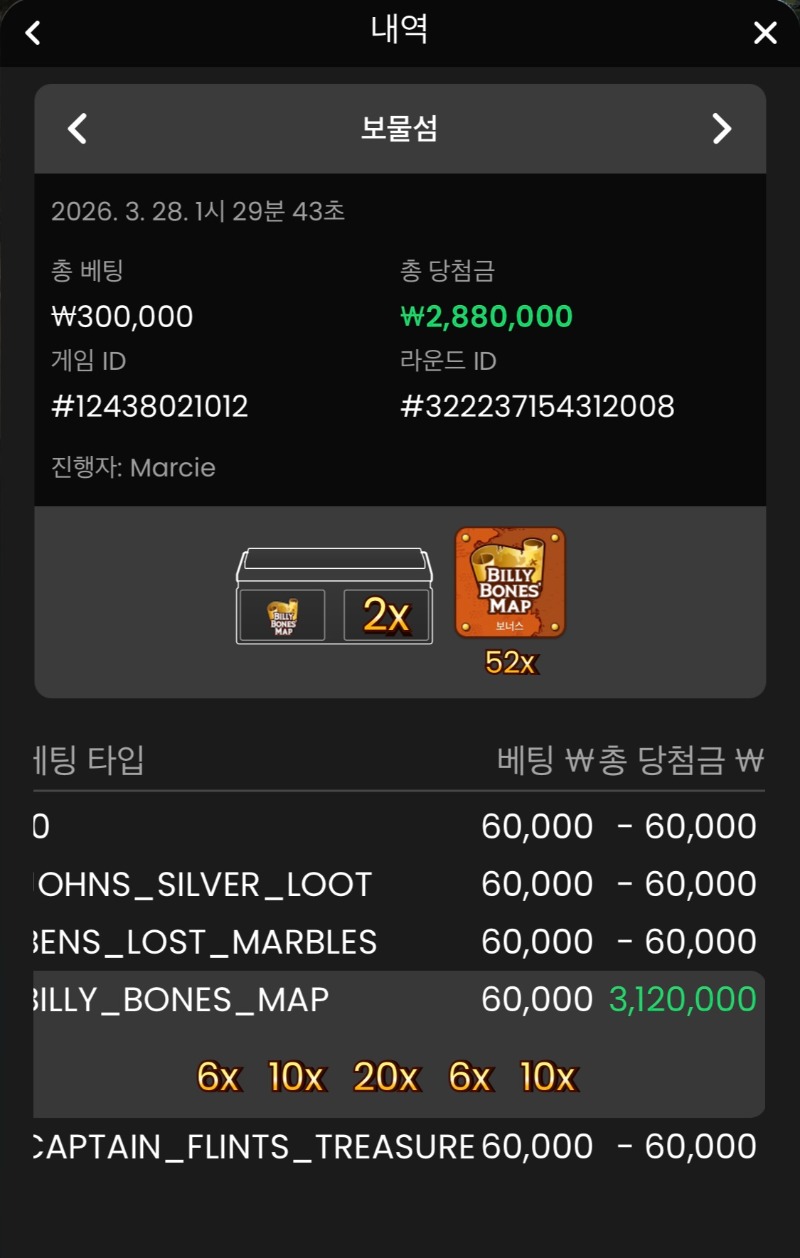The height and width of the screenshot is (1258, 800).
Task: Go back from the 내역 screen
Action: tap(33, 33)
